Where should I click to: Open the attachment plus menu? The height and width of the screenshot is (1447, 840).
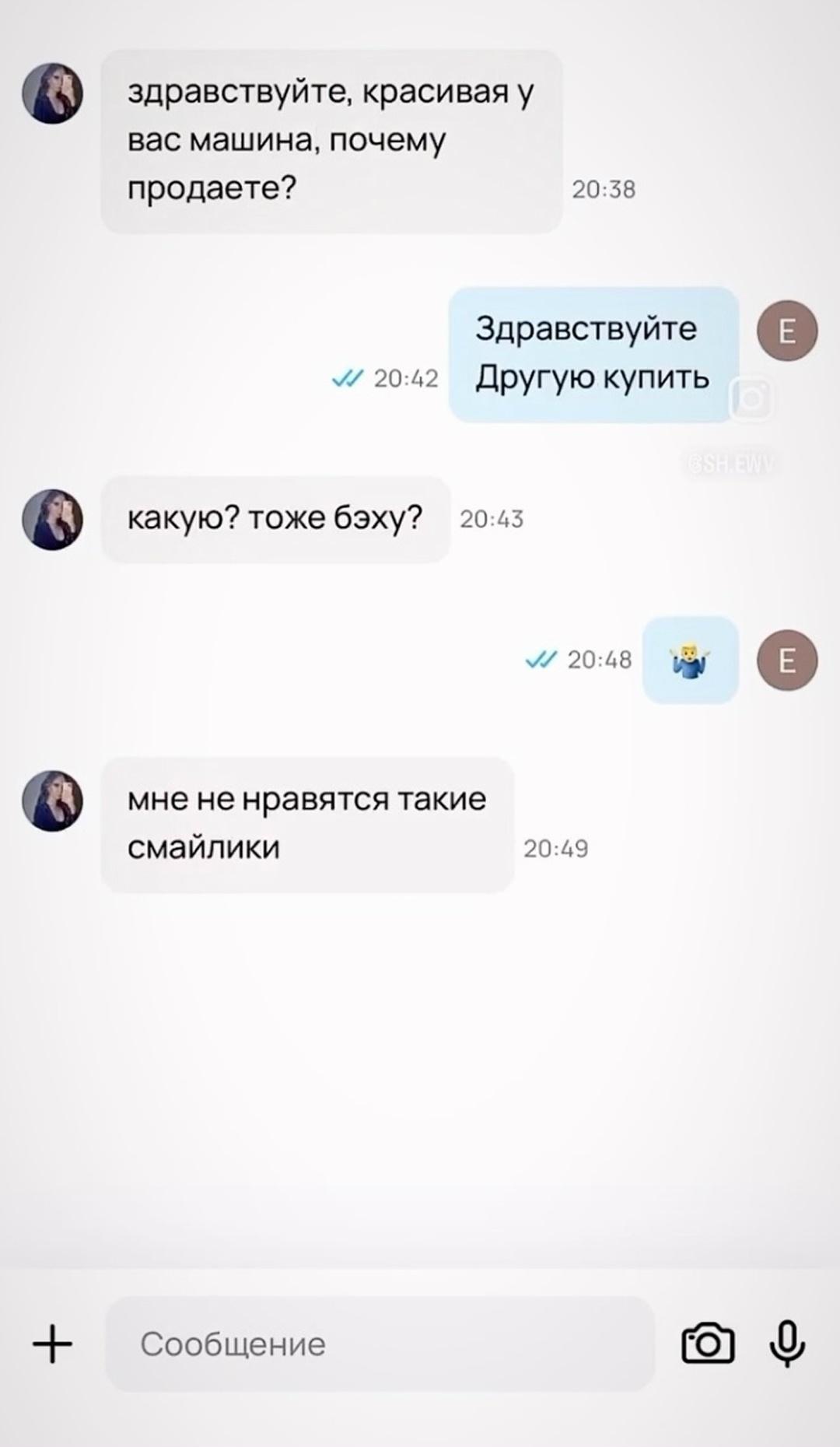pyautogui.click(x=52, y=1344)
